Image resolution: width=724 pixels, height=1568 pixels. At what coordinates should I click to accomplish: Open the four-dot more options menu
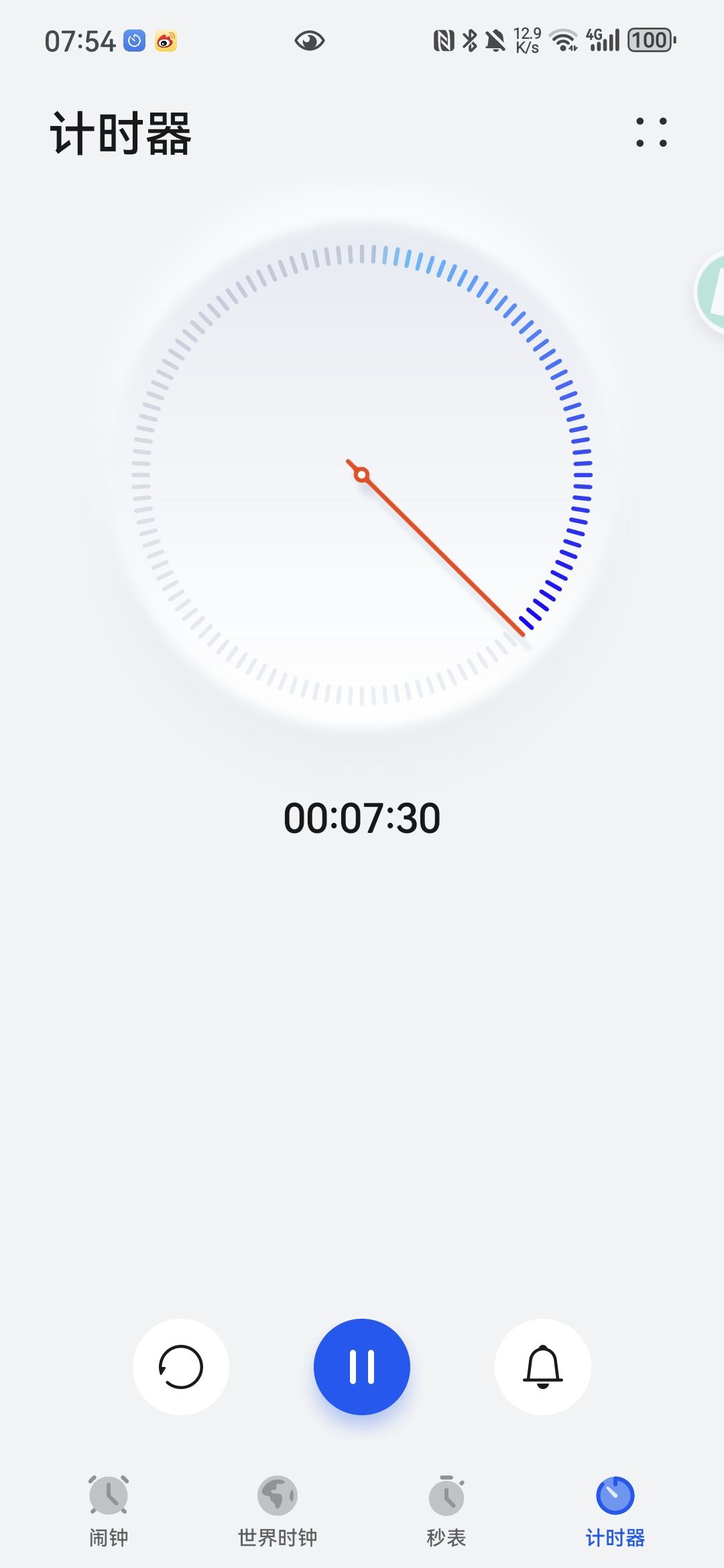[x=652, y=132]
